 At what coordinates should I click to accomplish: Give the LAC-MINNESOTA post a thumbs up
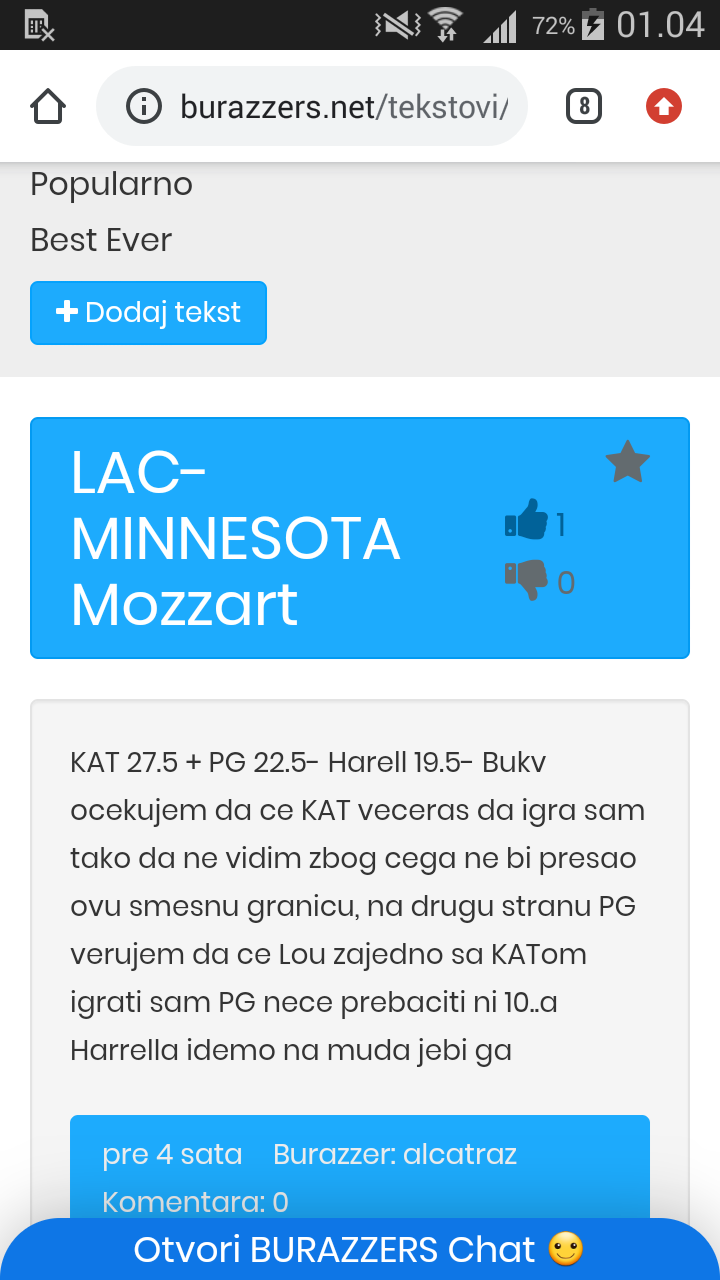(x=527, y=521)
